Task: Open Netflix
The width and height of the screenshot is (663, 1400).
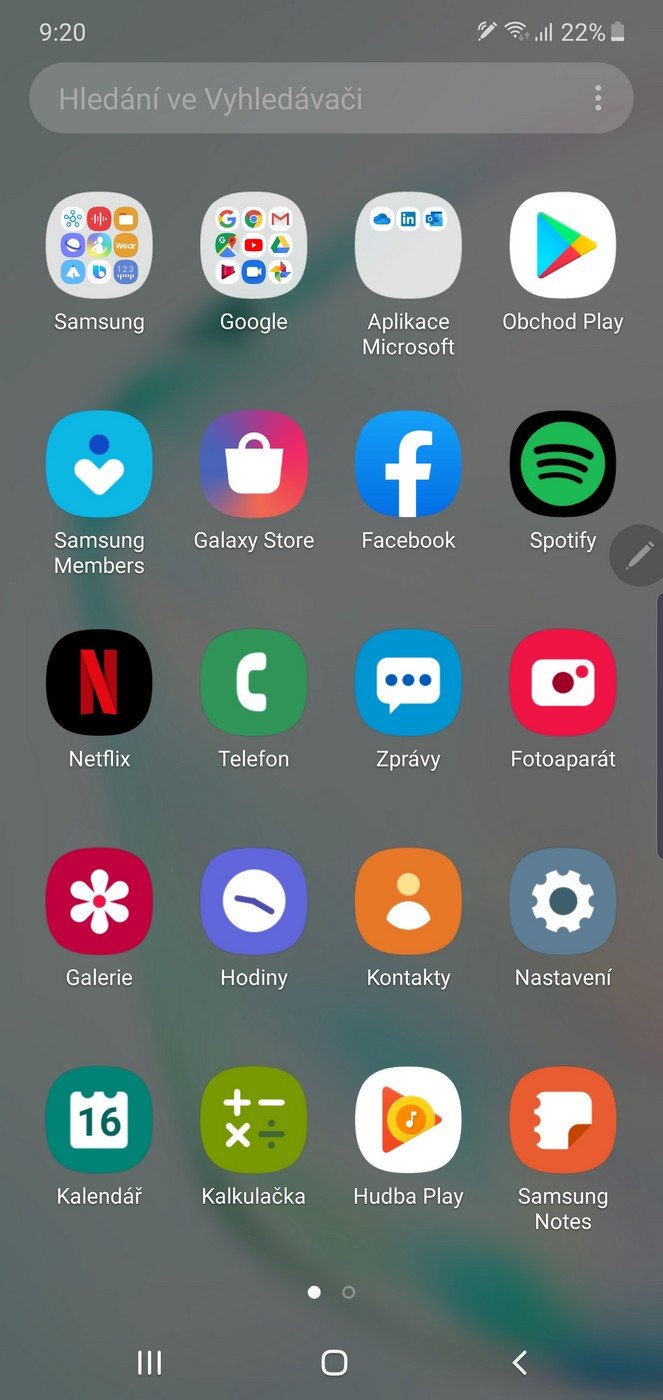Action: 99,682
